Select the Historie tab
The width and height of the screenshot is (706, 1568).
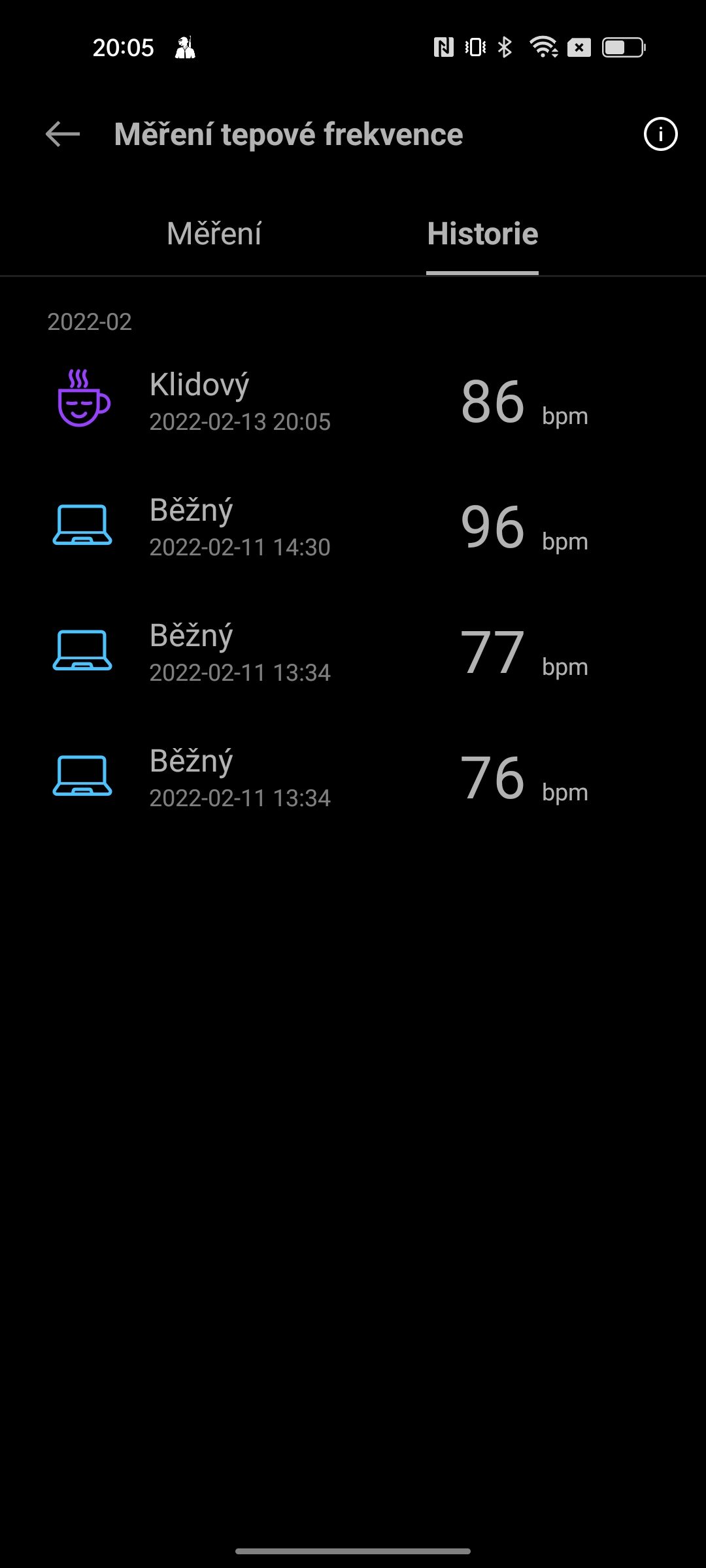tap(482, 234)
